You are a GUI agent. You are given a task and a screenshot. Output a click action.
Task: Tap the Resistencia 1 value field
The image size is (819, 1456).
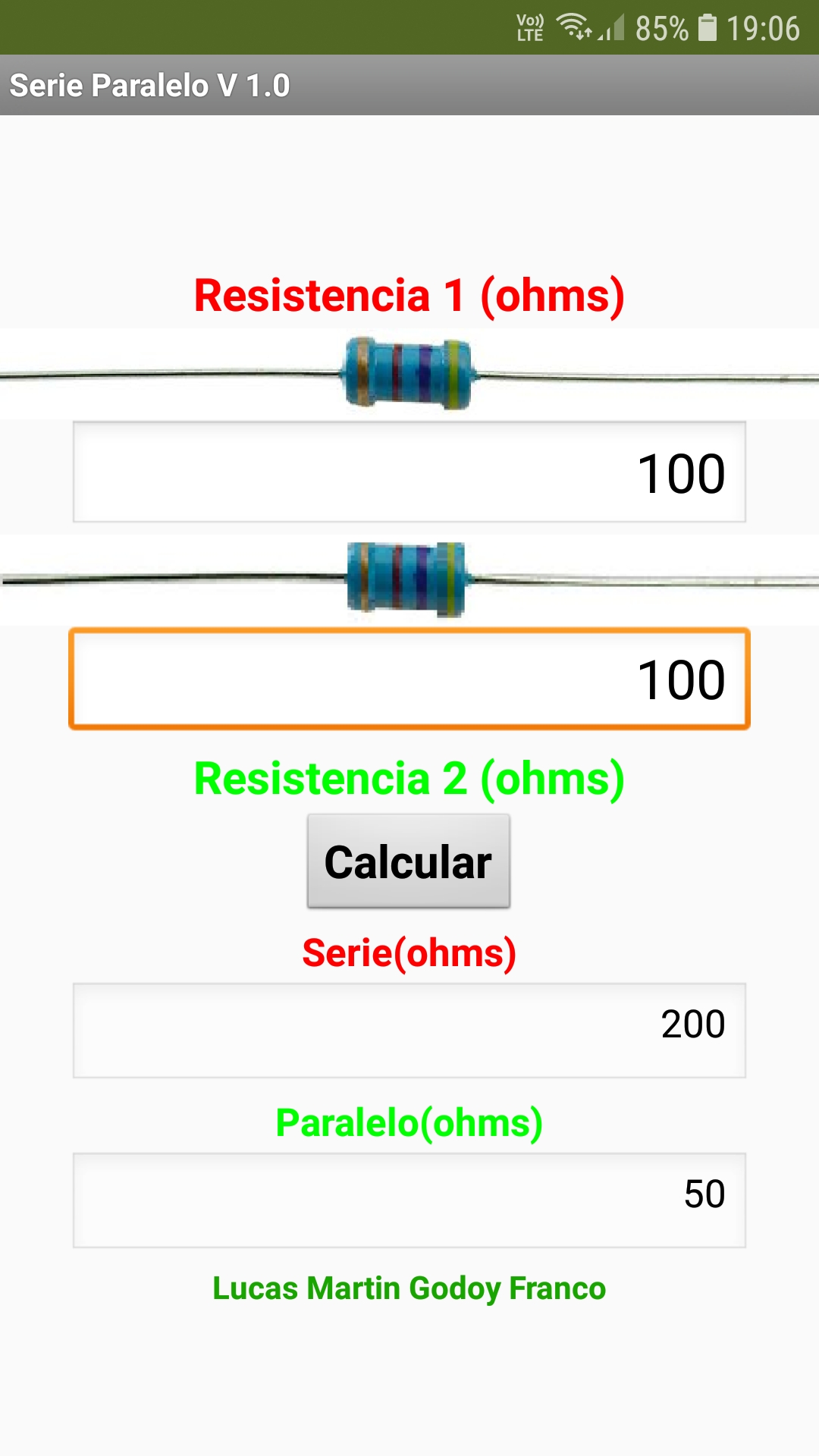[409, 472]
